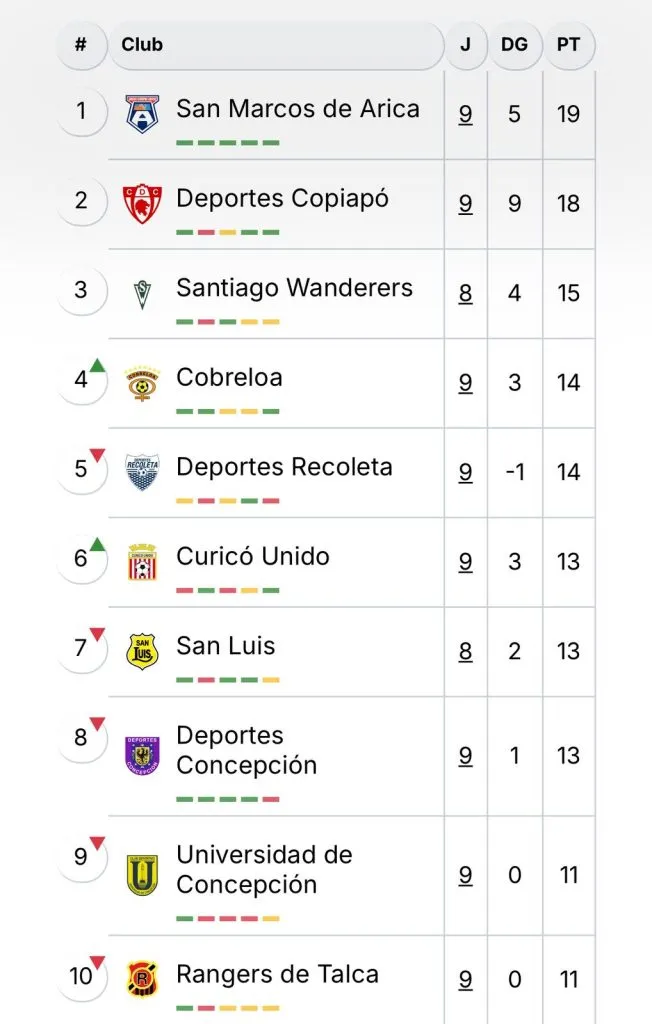Open San Luis's underlined games-played link

pos(466,651)
